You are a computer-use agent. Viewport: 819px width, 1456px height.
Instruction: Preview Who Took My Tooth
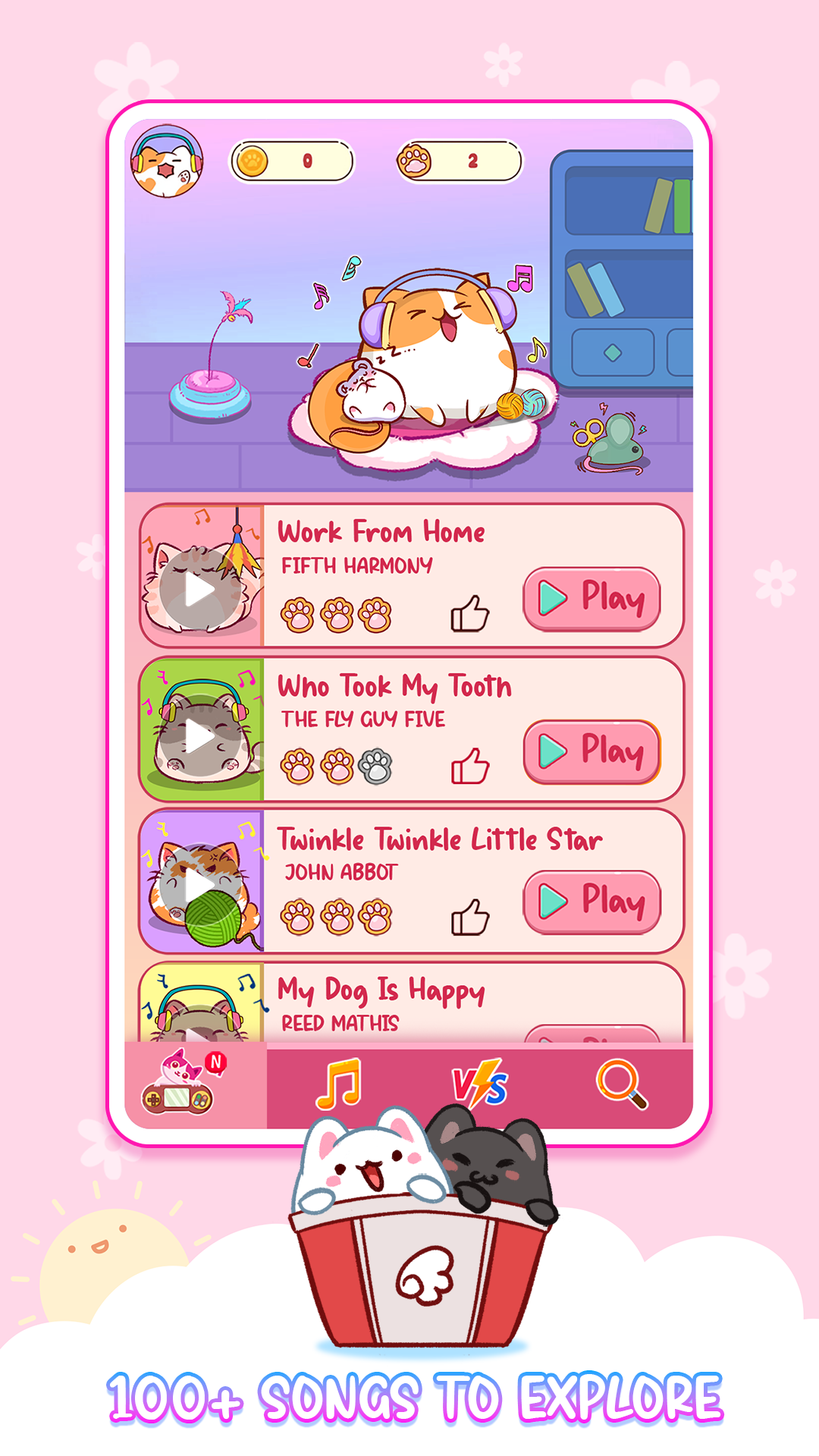click(x=201, y=734)
